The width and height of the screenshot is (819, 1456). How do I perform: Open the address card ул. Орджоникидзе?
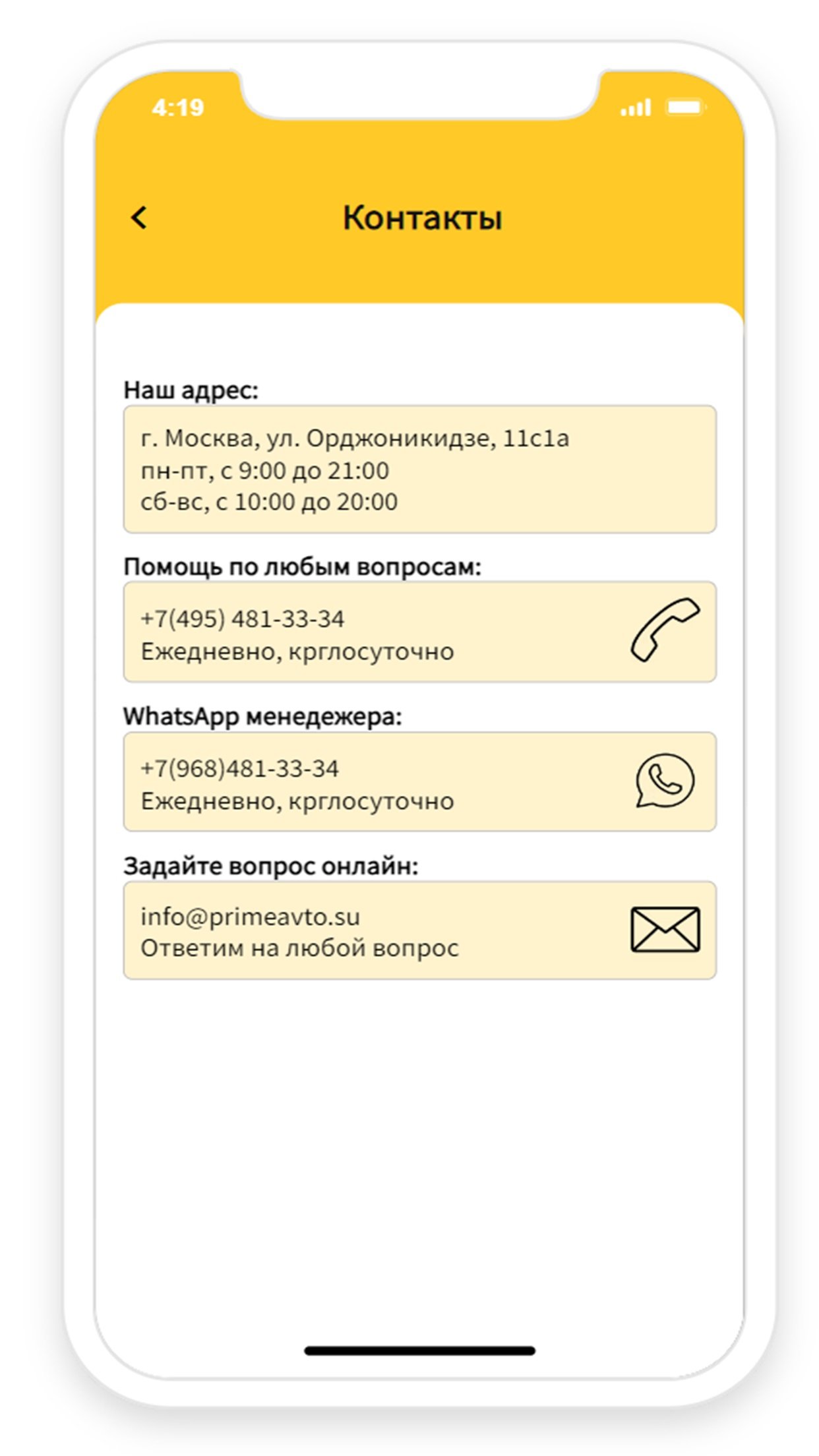click(419, 470)
